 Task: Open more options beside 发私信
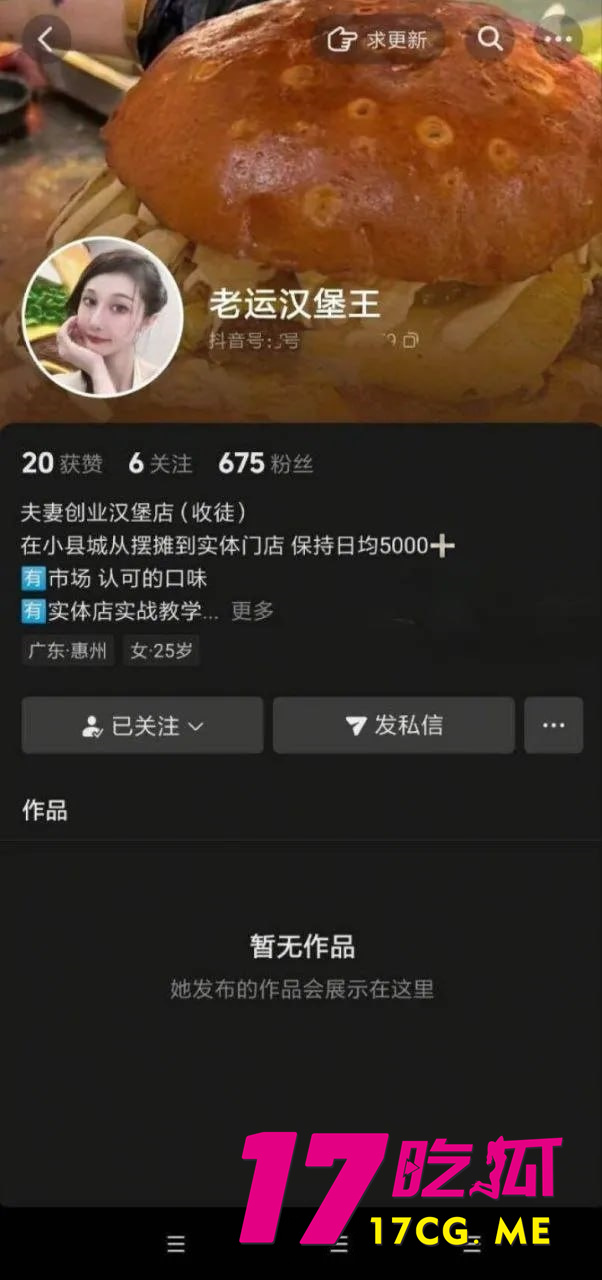[x=553, y=726]
